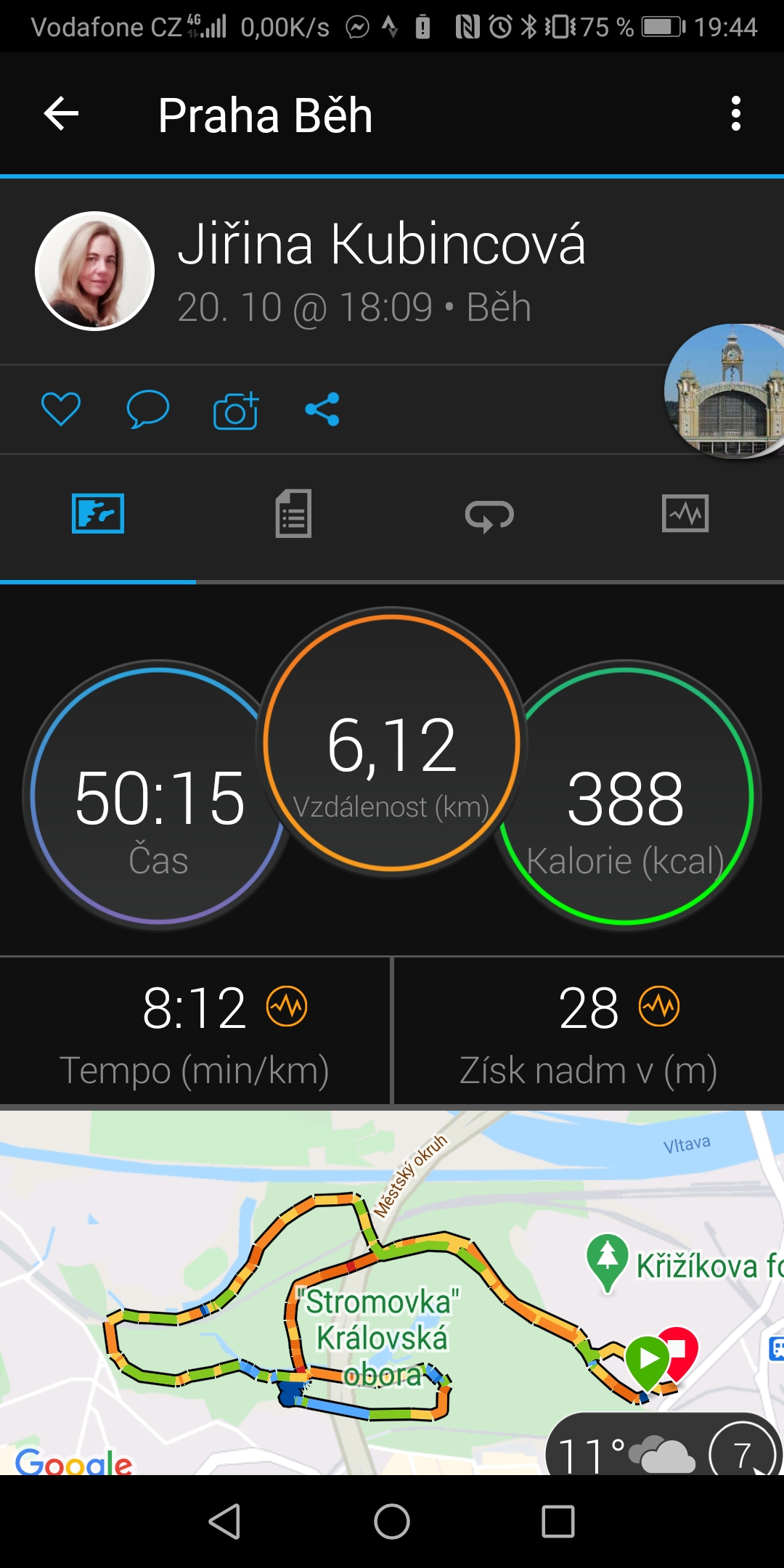784x1568 pixels.
Task: Open the elevation chart beside Získ nadm
Action: click(659, 1007)
